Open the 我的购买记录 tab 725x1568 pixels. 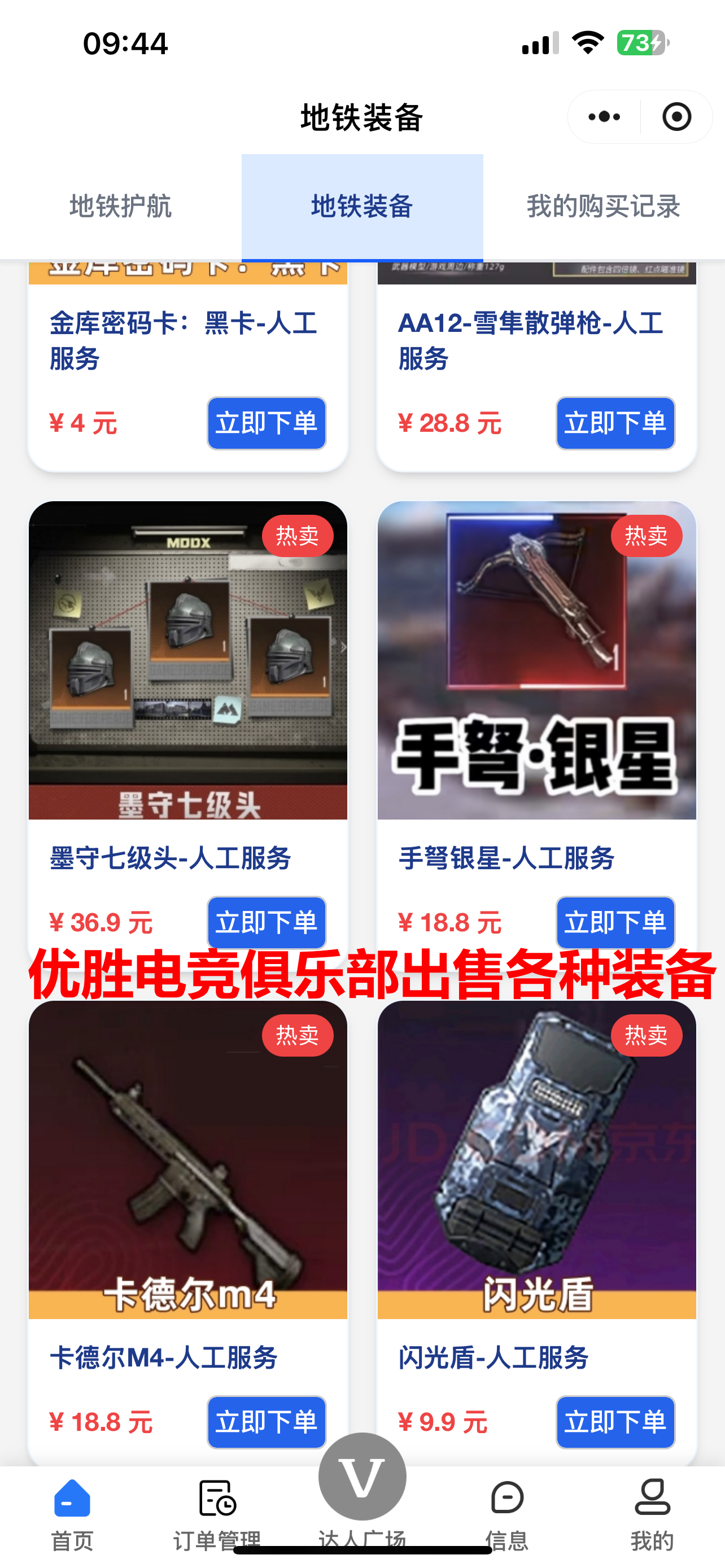(603, 207)
